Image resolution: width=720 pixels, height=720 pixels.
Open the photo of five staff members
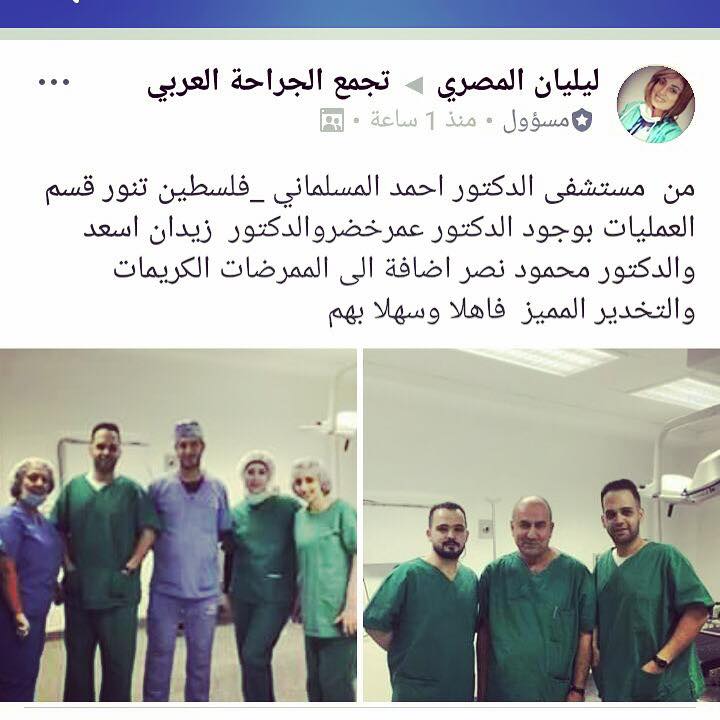[x=179, y=532]
